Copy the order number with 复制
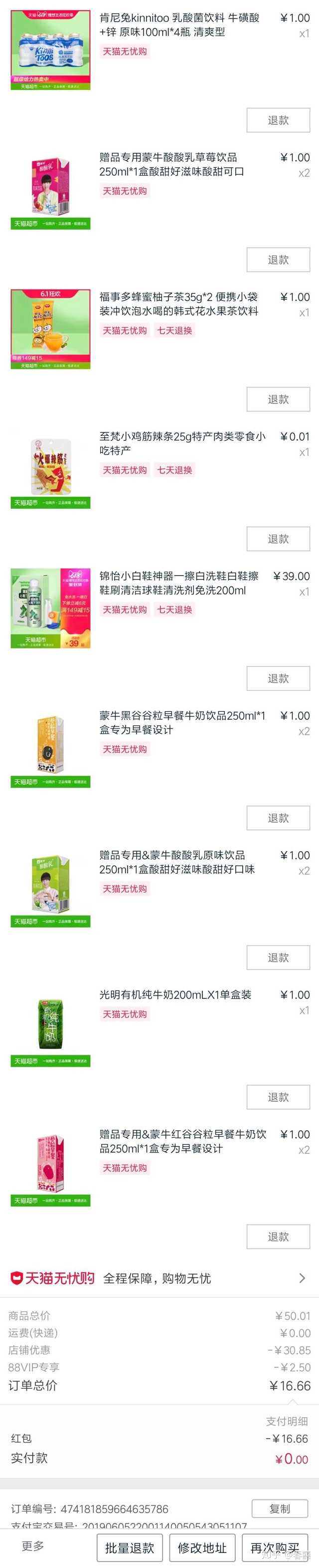This screenshot has width=319, height=1568. tap(280, 1509)
